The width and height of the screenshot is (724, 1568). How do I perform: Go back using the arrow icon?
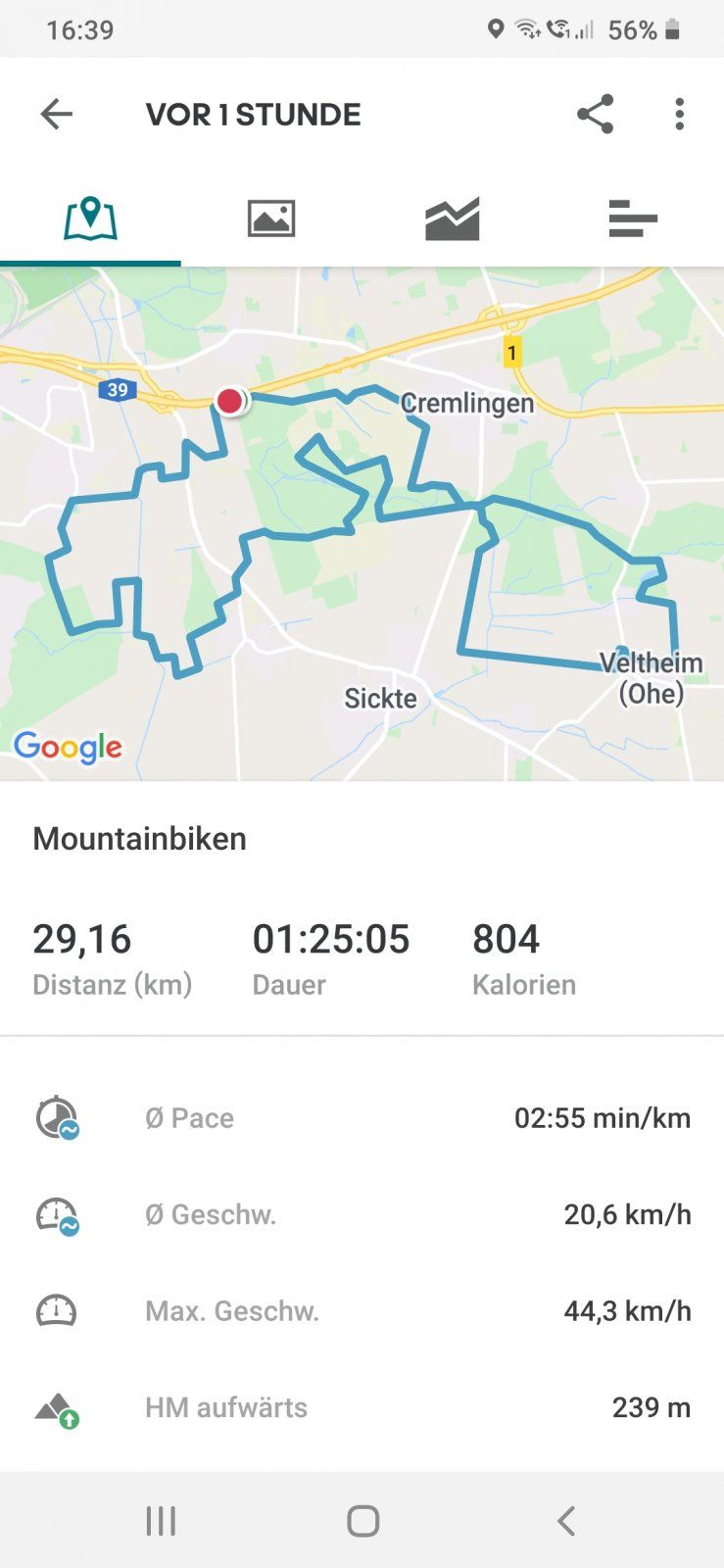(x=57, y=115)
